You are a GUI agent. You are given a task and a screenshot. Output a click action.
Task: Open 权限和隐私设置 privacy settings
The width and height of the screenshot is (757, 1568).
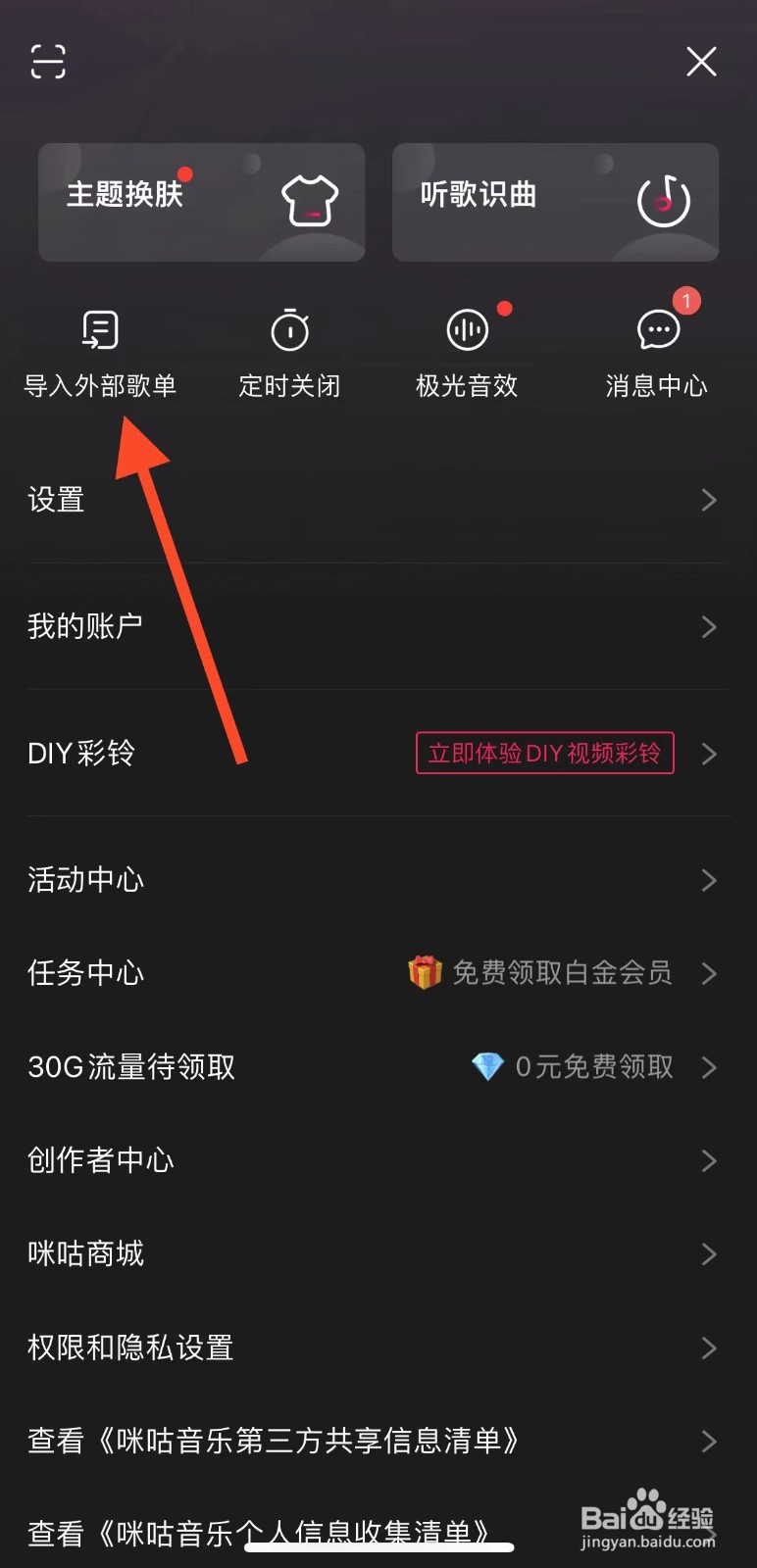point(129,1347)
